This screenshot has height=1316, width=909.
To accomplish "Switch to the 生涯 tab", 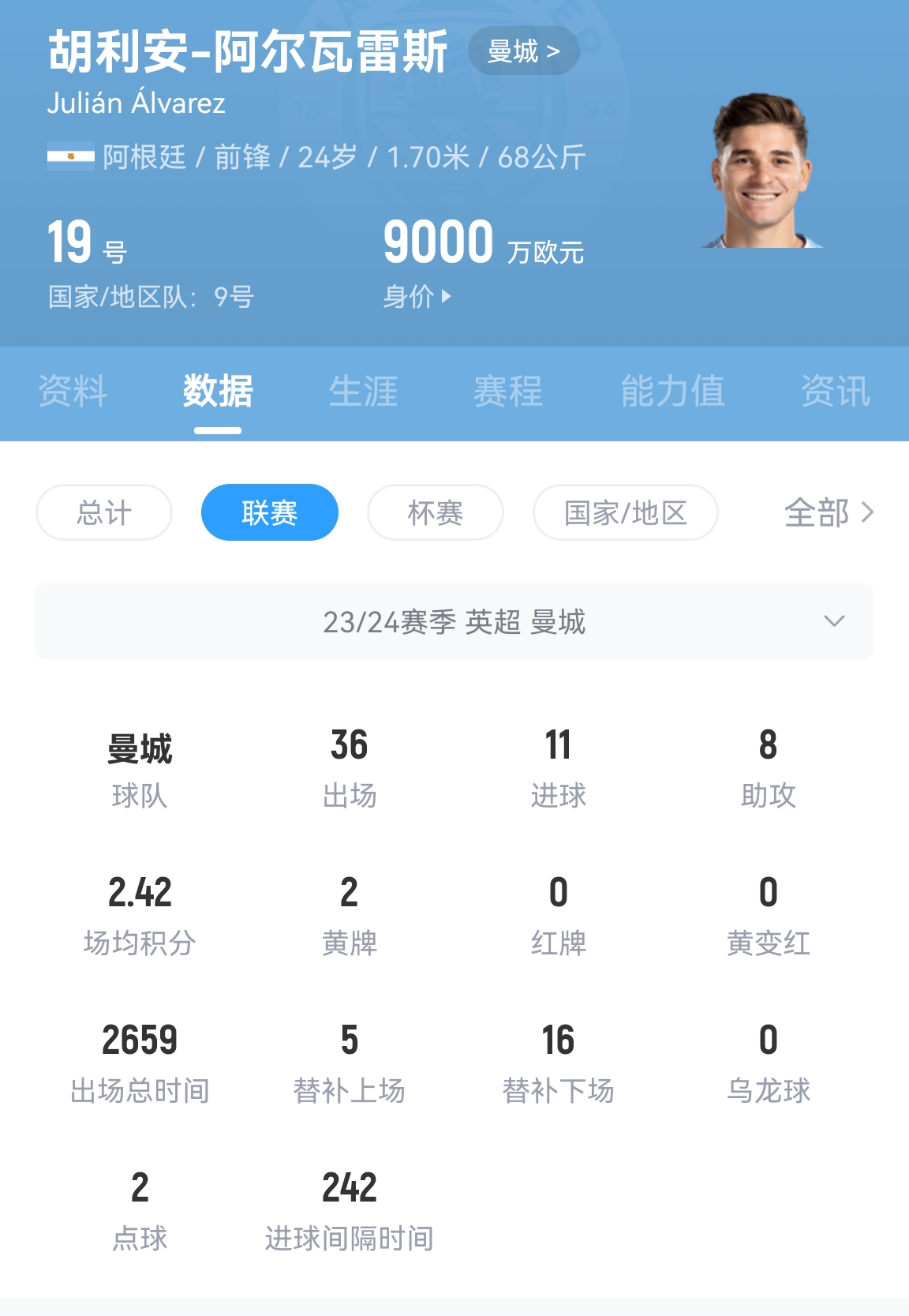I will [x=363, y=392].
